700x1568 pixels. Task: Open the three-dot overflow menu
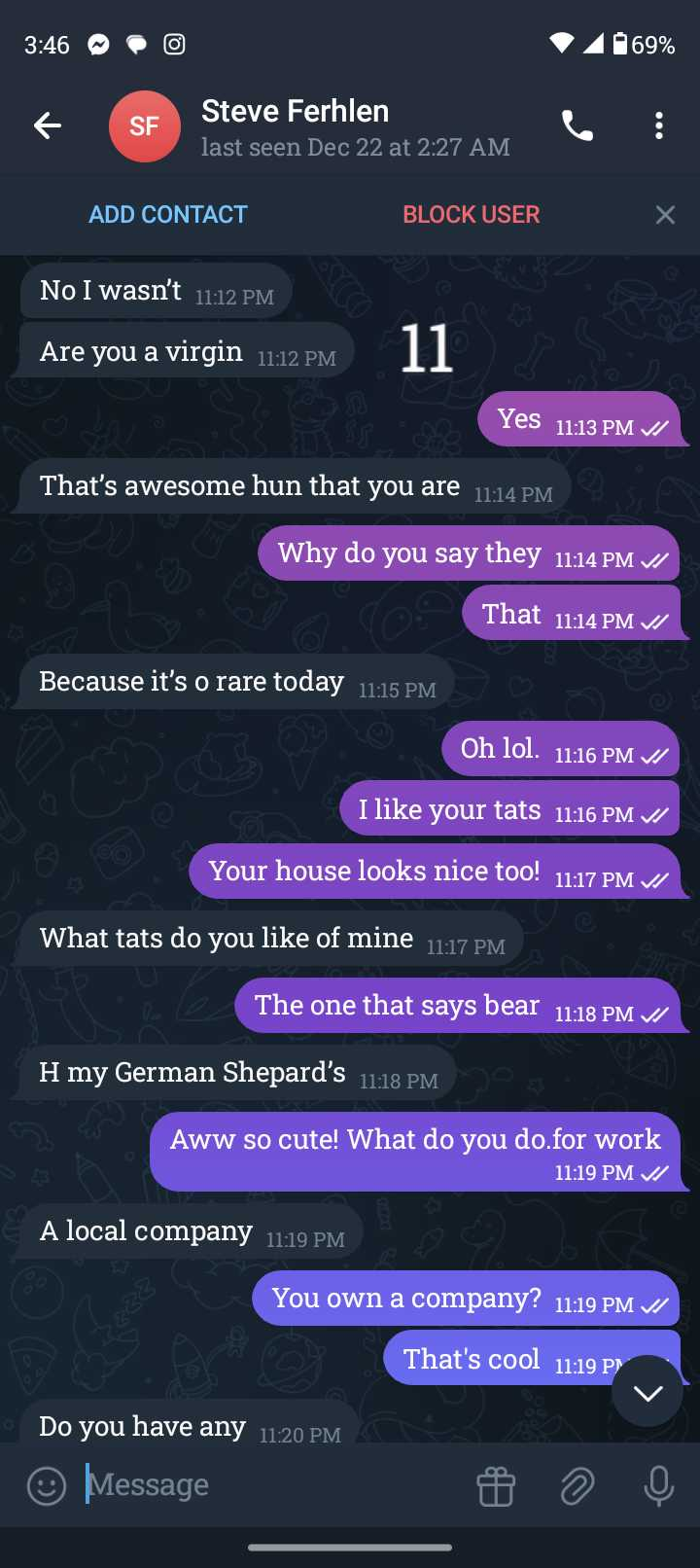pos(659,125)
